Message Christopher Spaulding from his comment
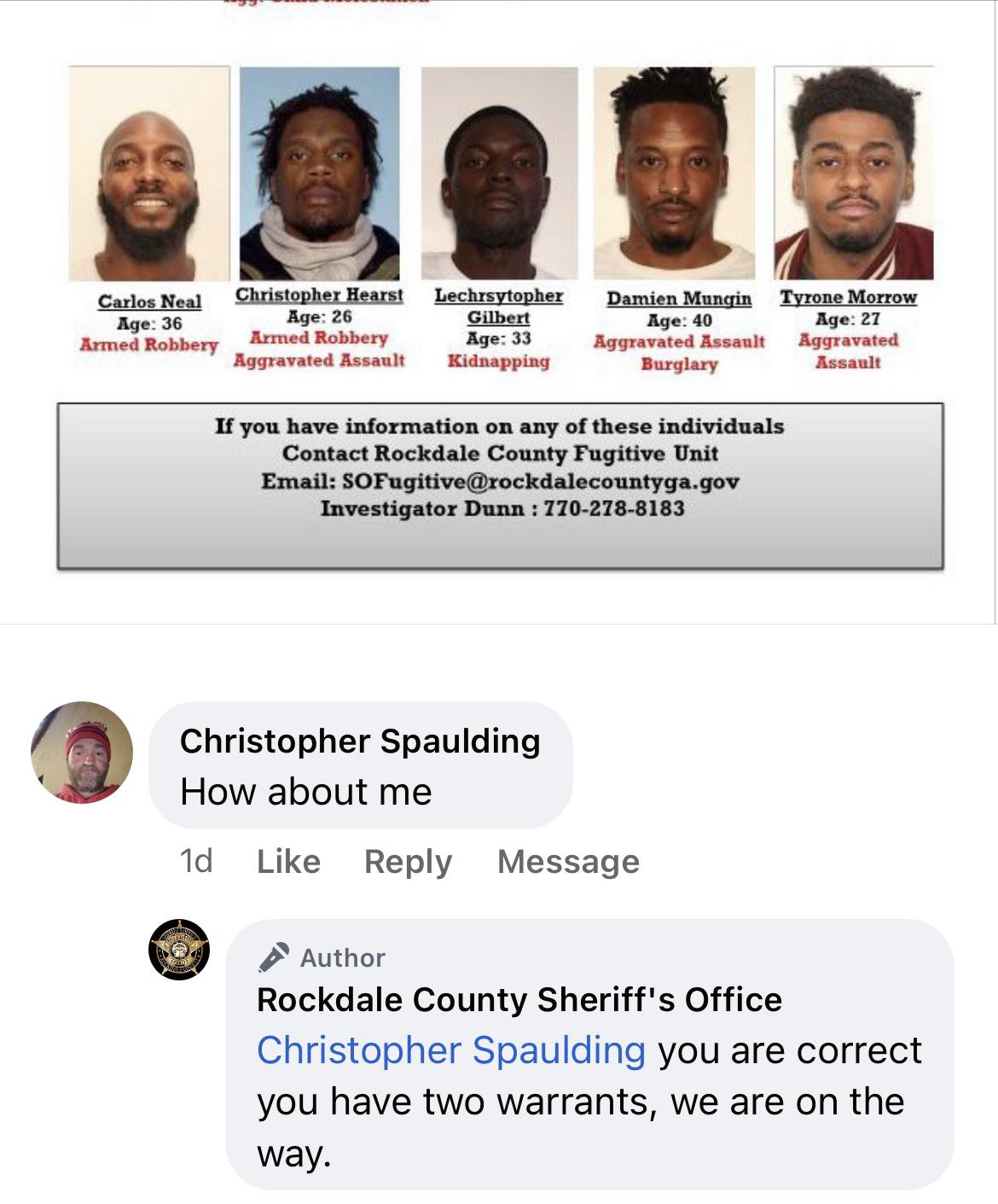This screenshot has width=998, height=1204. 568,861
